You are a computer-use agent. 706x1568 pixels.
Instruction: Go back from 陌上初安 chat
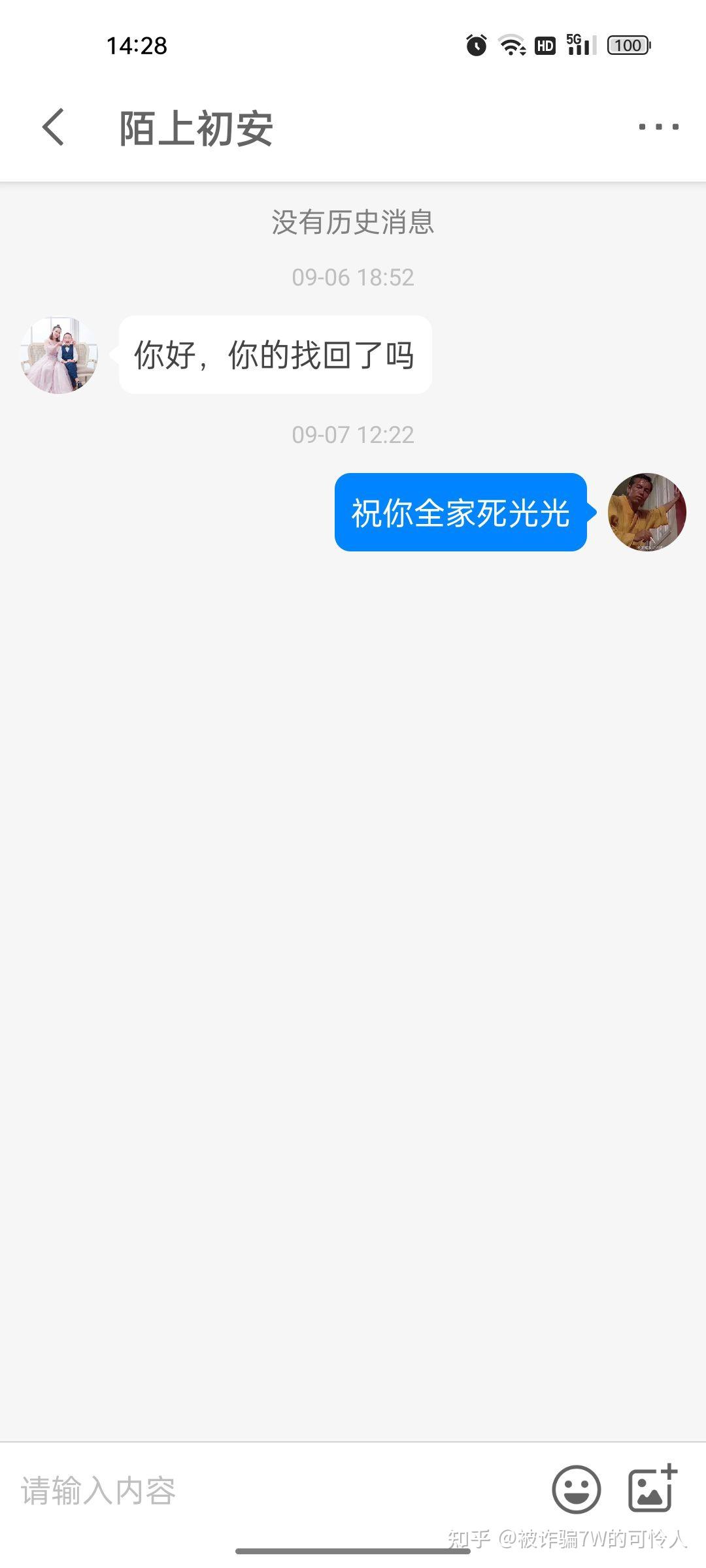54,127
